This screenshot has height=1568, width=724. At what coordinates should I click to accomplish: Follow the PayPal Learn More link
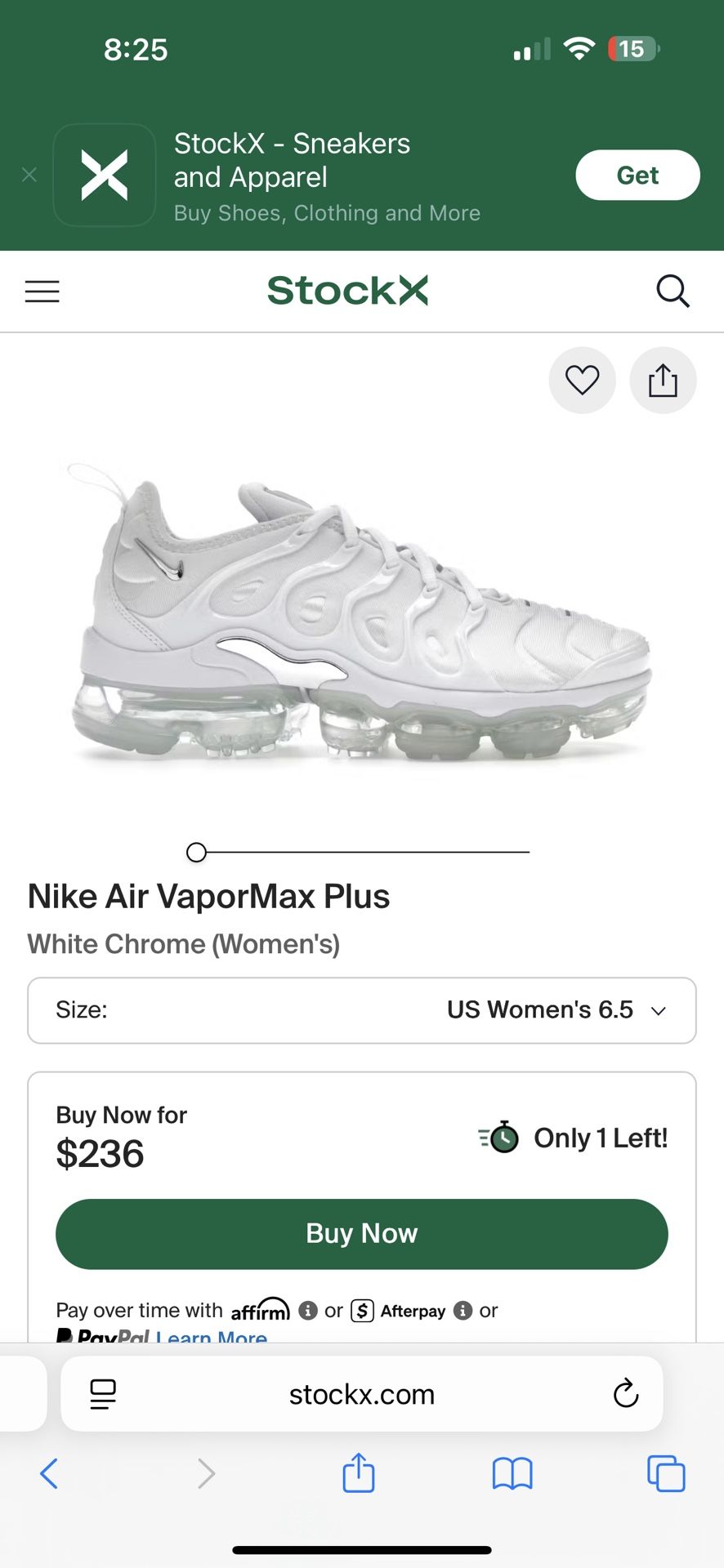(x=212, y=1336)
